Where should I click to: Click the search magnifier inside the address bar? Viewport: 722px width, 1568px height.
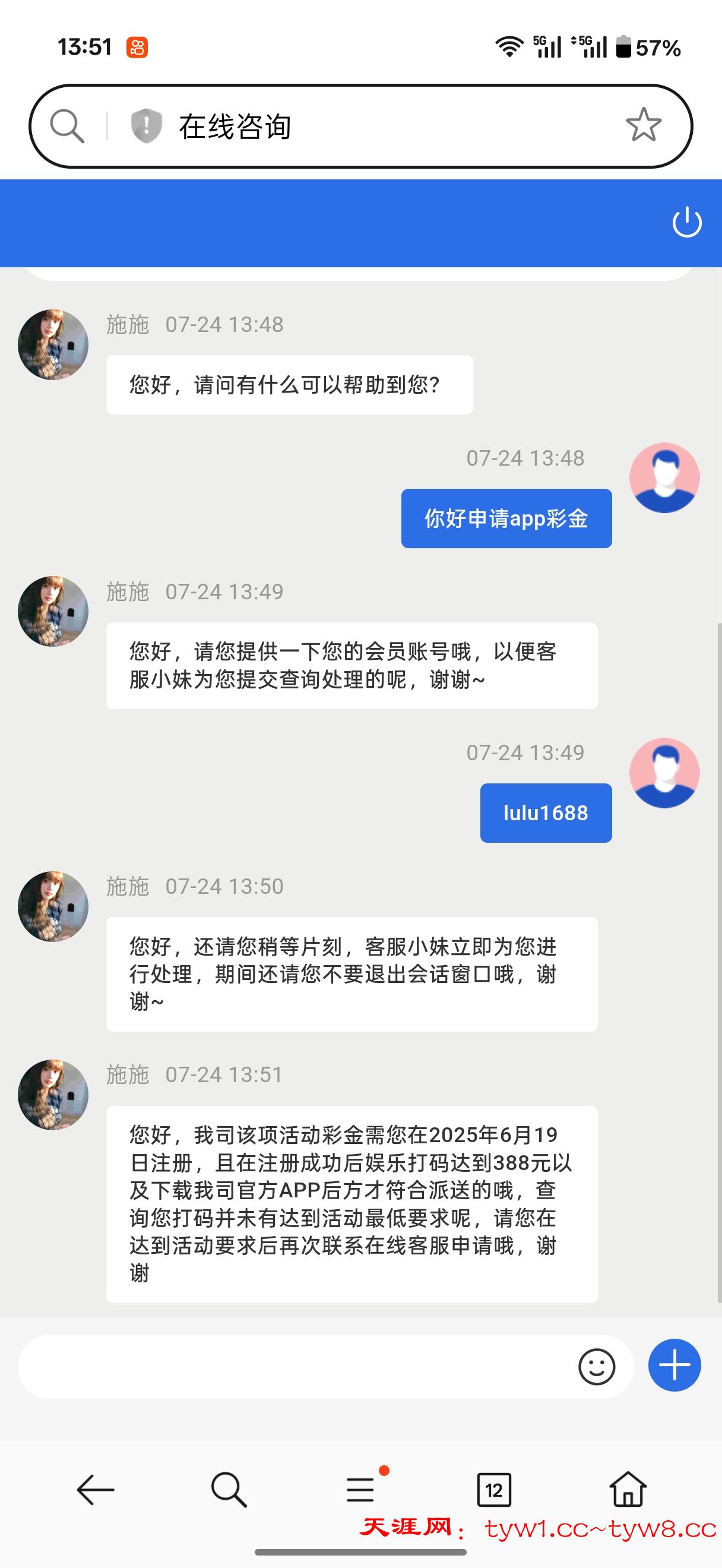tap(67, 126)
